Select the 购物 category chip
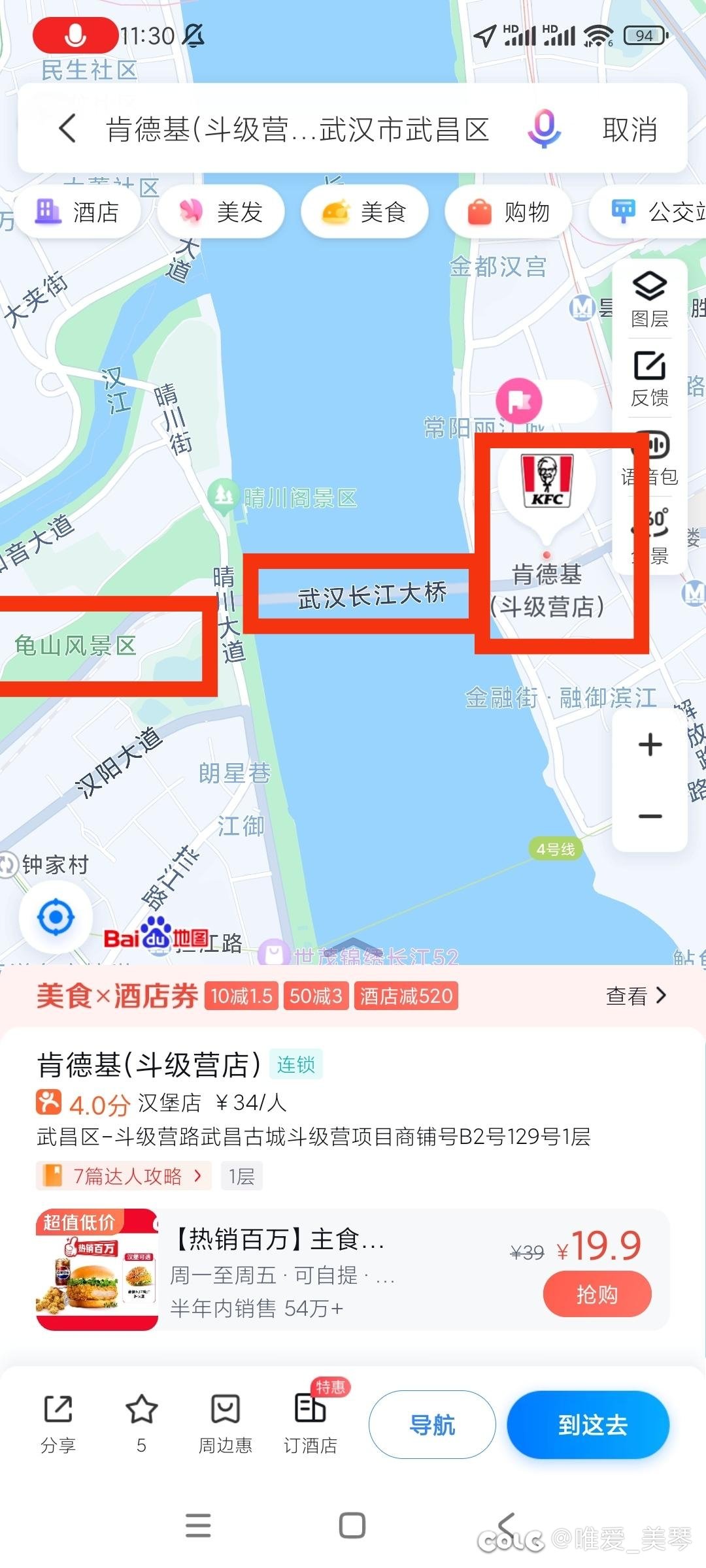Image resolution: width=706 pixels, height=1568 pixels. 509,212
